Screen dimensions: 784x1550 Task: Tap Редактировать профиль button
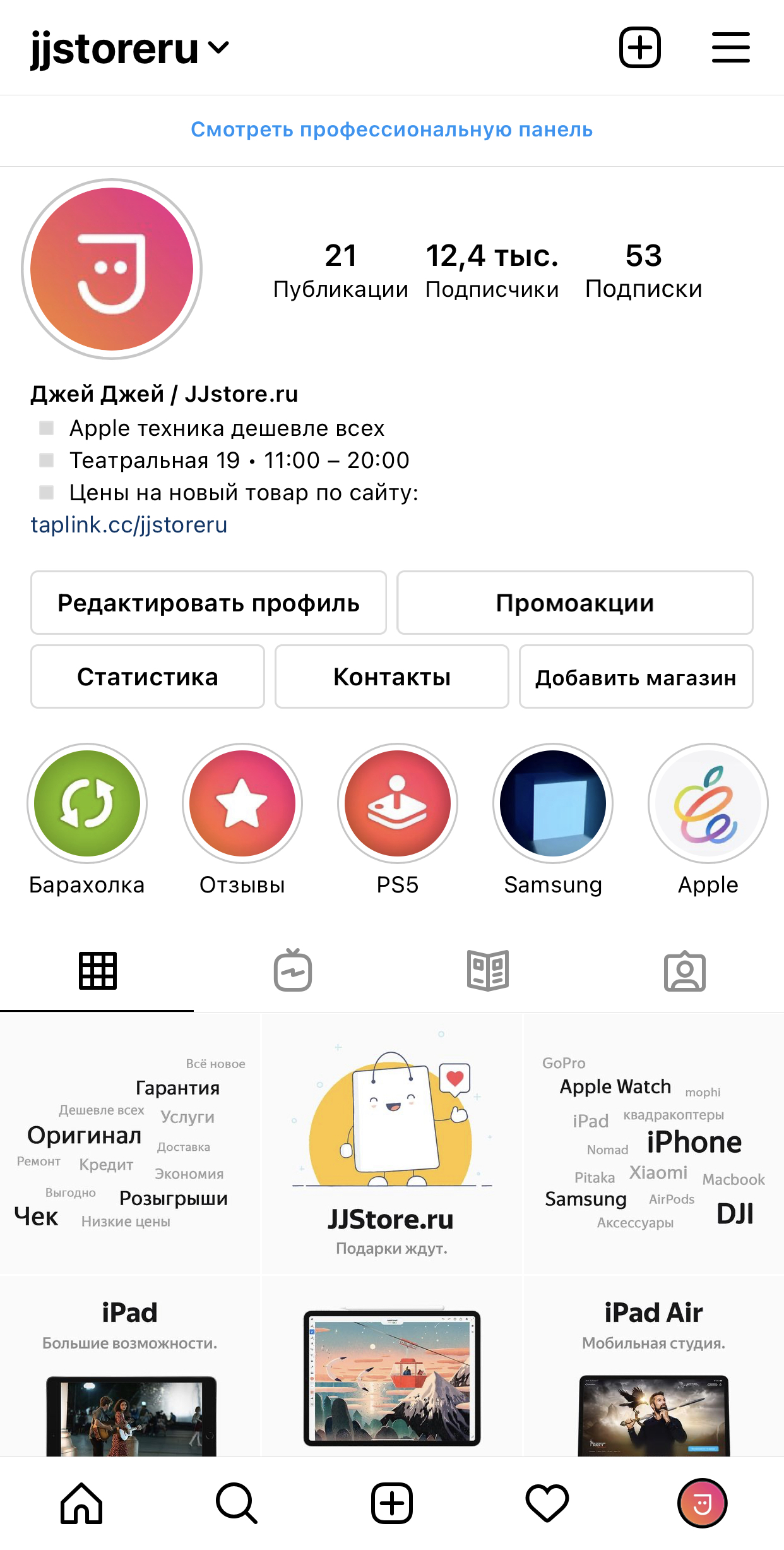coord(208,603)
